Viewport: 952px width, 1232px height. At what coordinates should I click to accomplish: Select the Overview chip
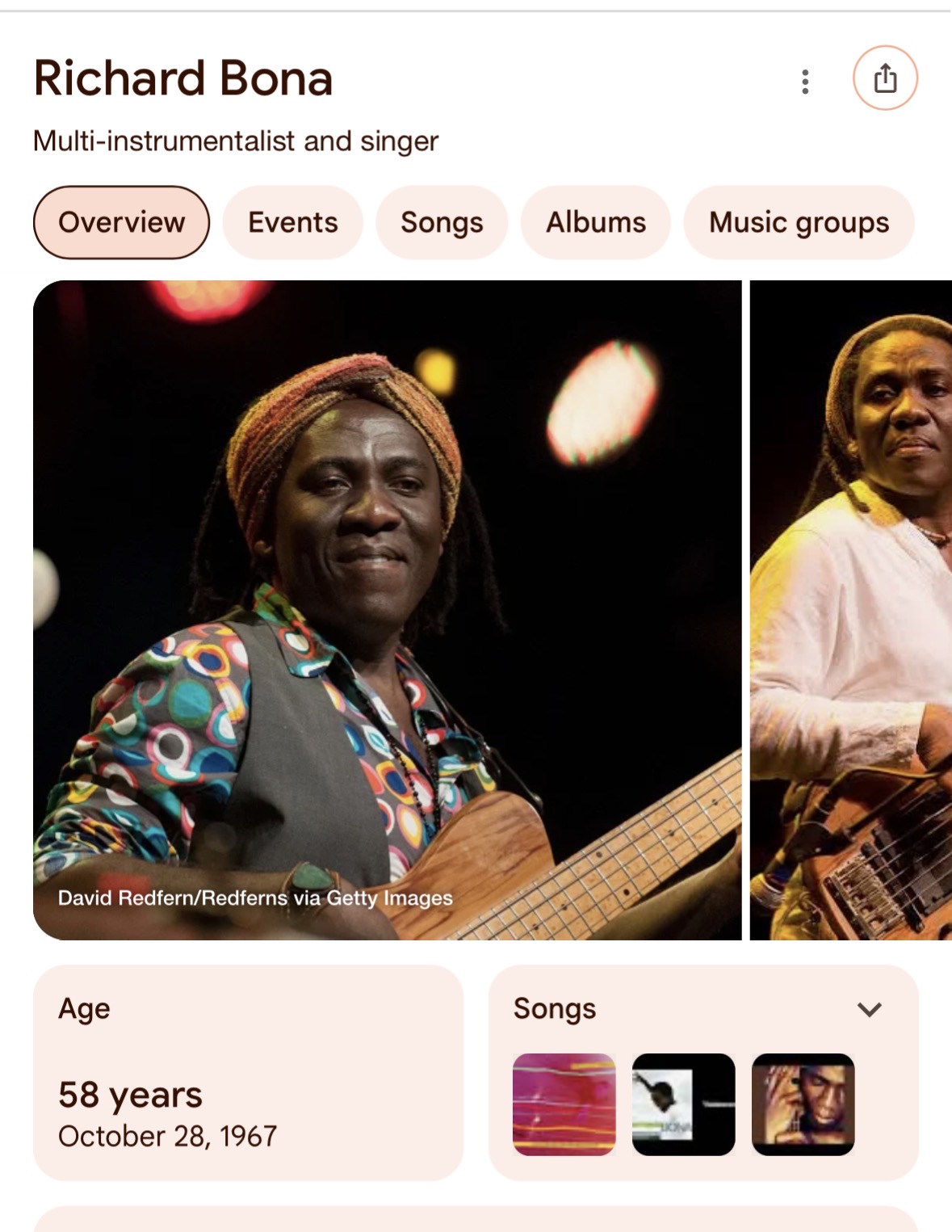click(x=121, y=222)
